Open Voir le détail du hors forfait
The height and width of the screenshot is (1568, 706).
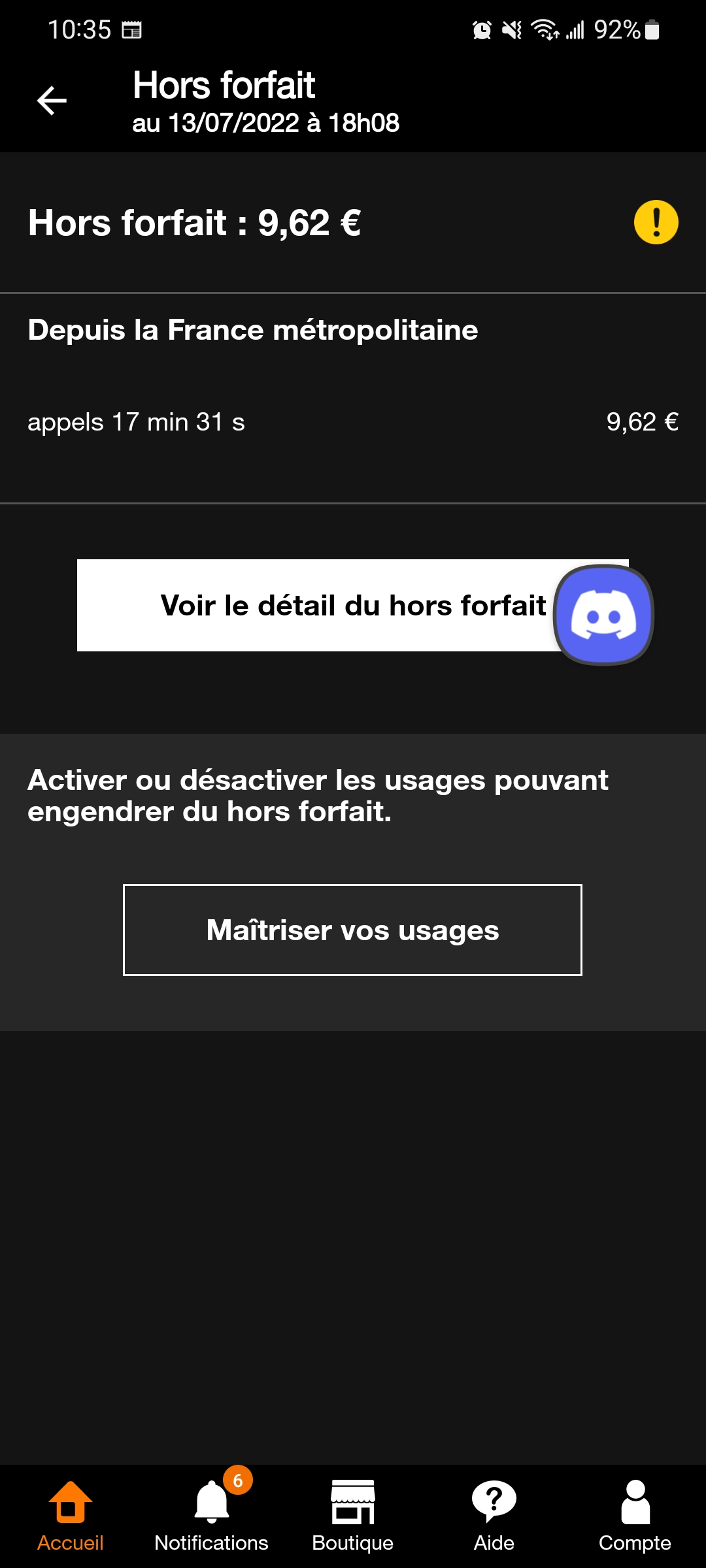click(314, 606)
